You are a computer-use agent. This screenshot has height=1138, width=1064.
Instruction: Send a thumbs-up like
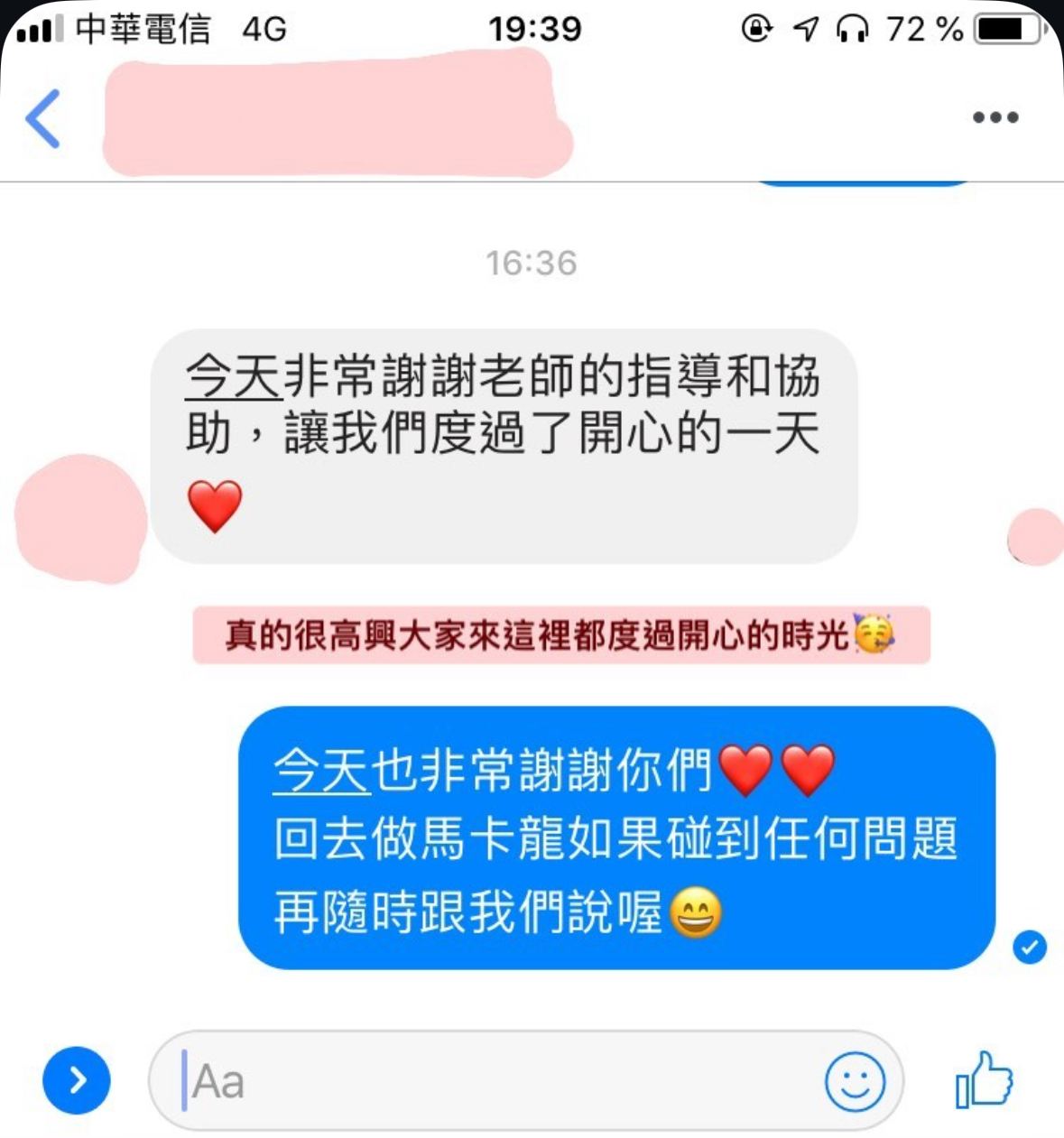(985, 1079)
